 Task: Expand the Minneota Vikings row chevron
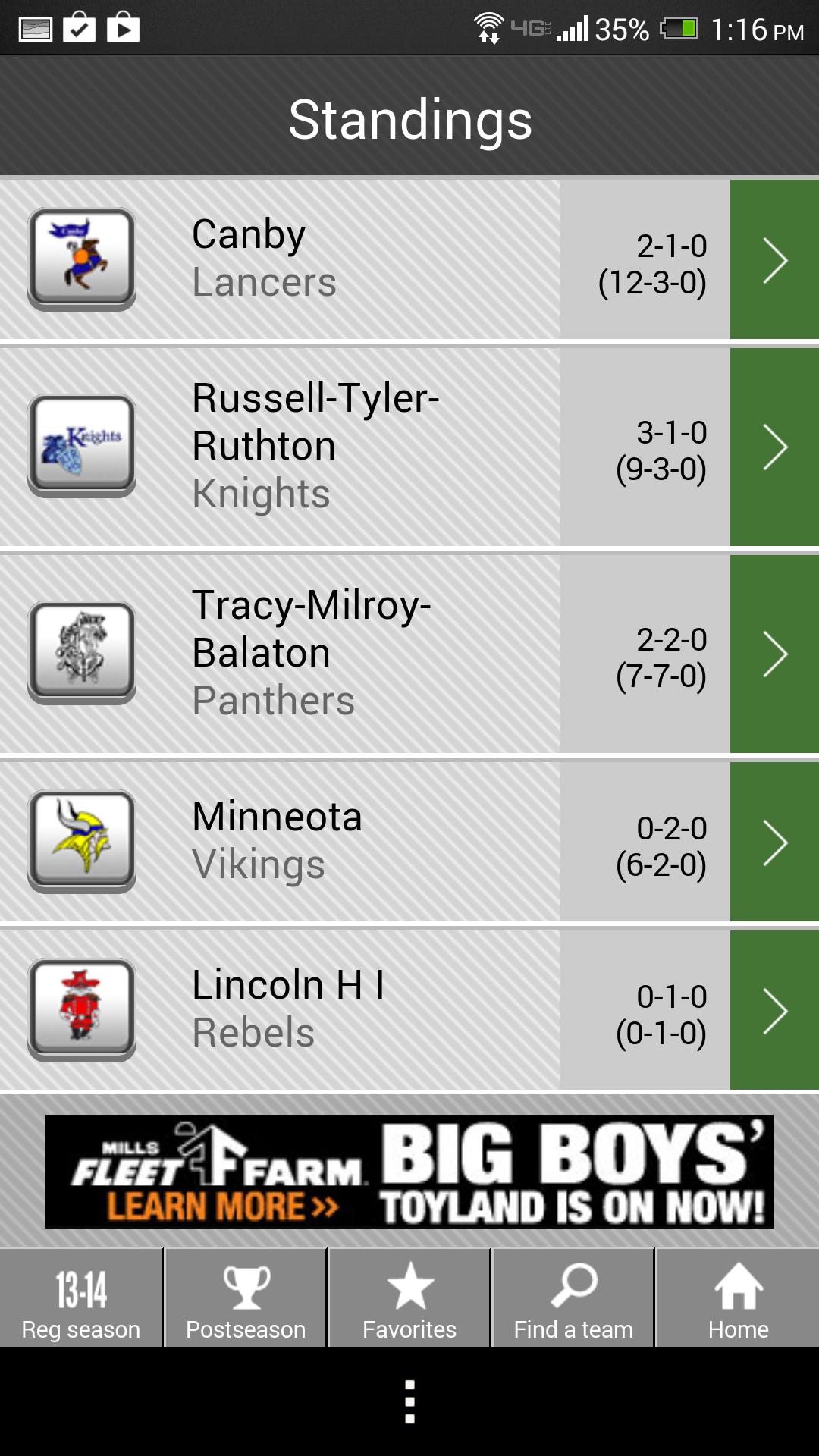[775, 842]
